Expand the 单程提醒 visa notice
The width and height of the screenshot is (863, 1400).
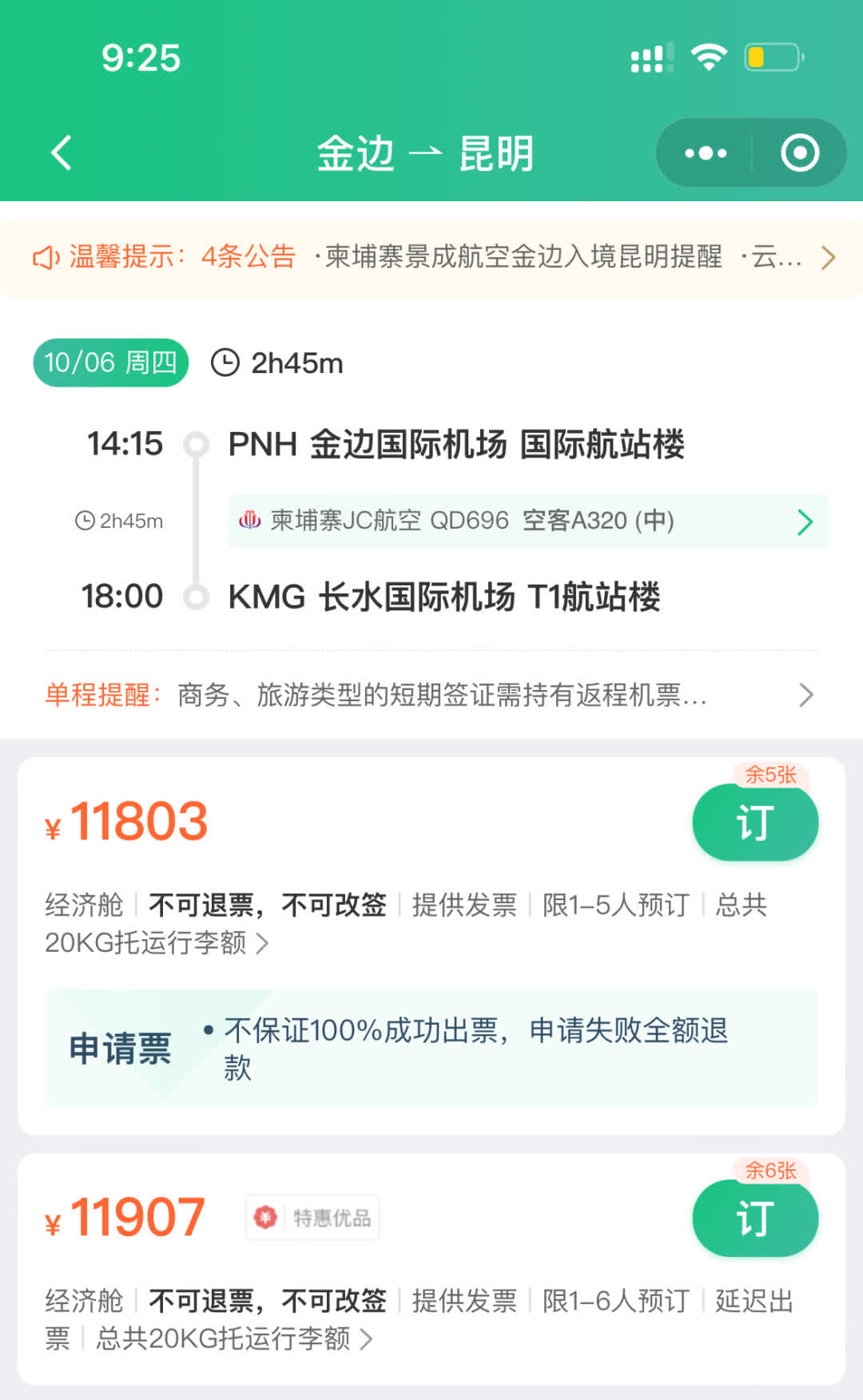click(431, 695)
